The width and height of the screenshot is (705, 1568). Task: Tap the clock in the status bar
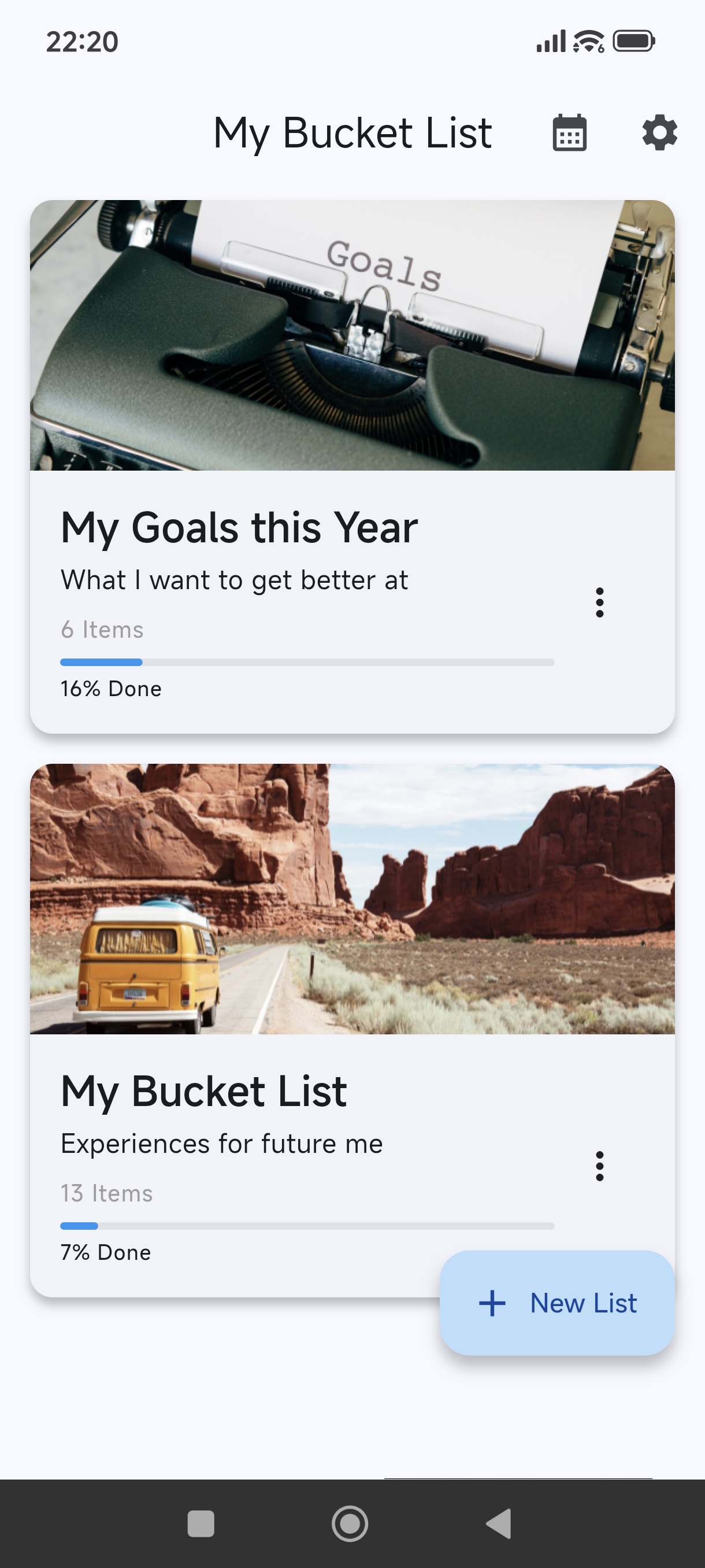[x=81, y=40]
